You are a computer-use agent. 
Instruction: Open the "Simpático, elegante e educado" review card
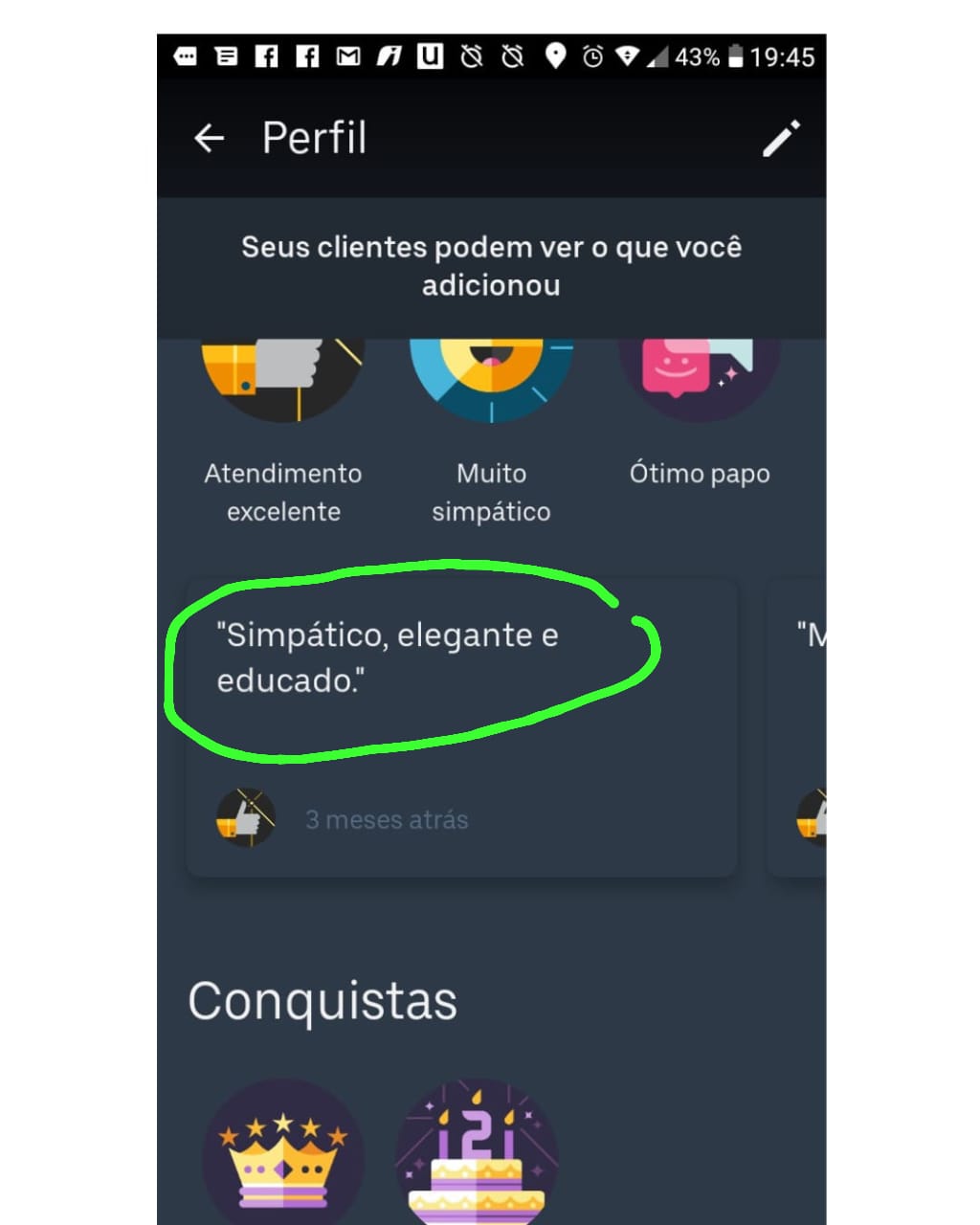pyautogui.click(x=461, y=727)
